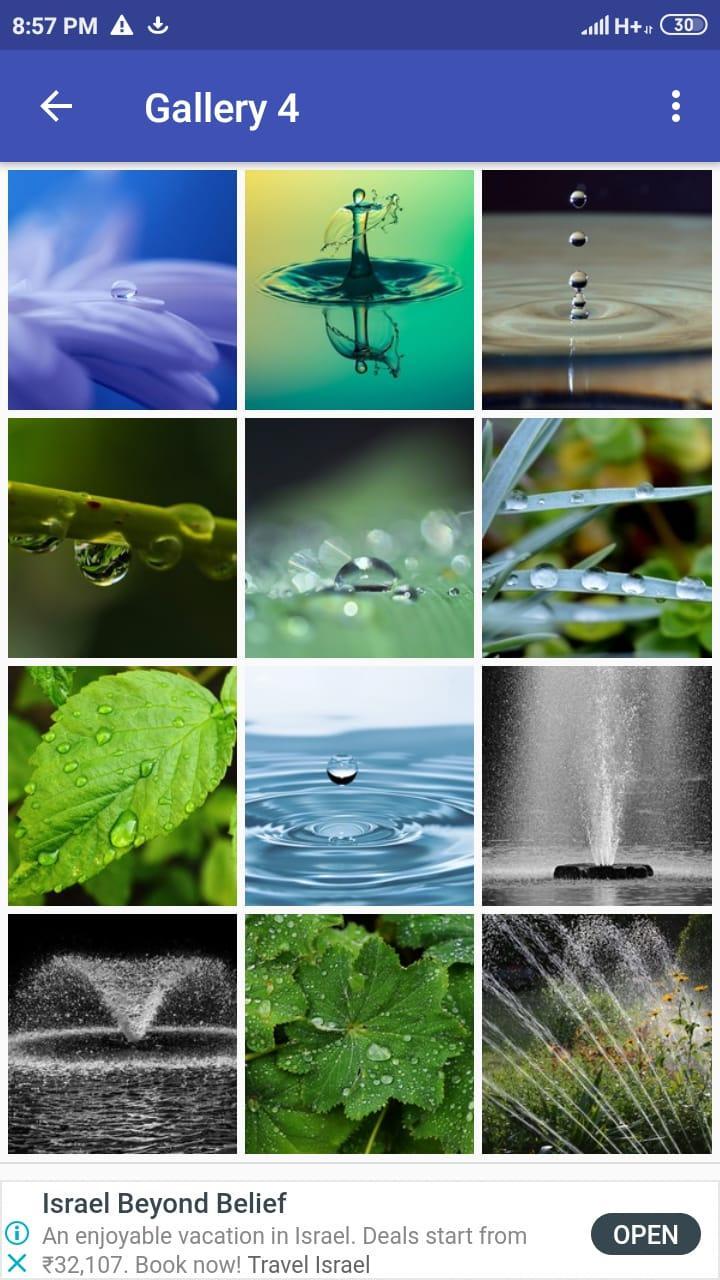The width and height of the screenshot is (720, 1280).
Task: Open the blue ripple droplet photo
Action: [359, 787]
